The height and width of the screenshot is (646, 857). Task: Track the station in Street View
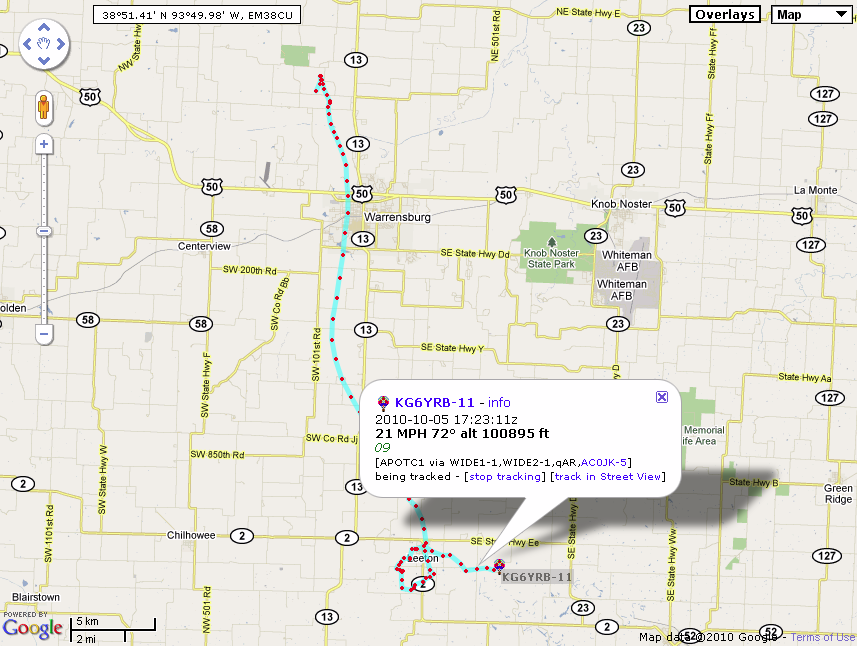pos(607,476)
